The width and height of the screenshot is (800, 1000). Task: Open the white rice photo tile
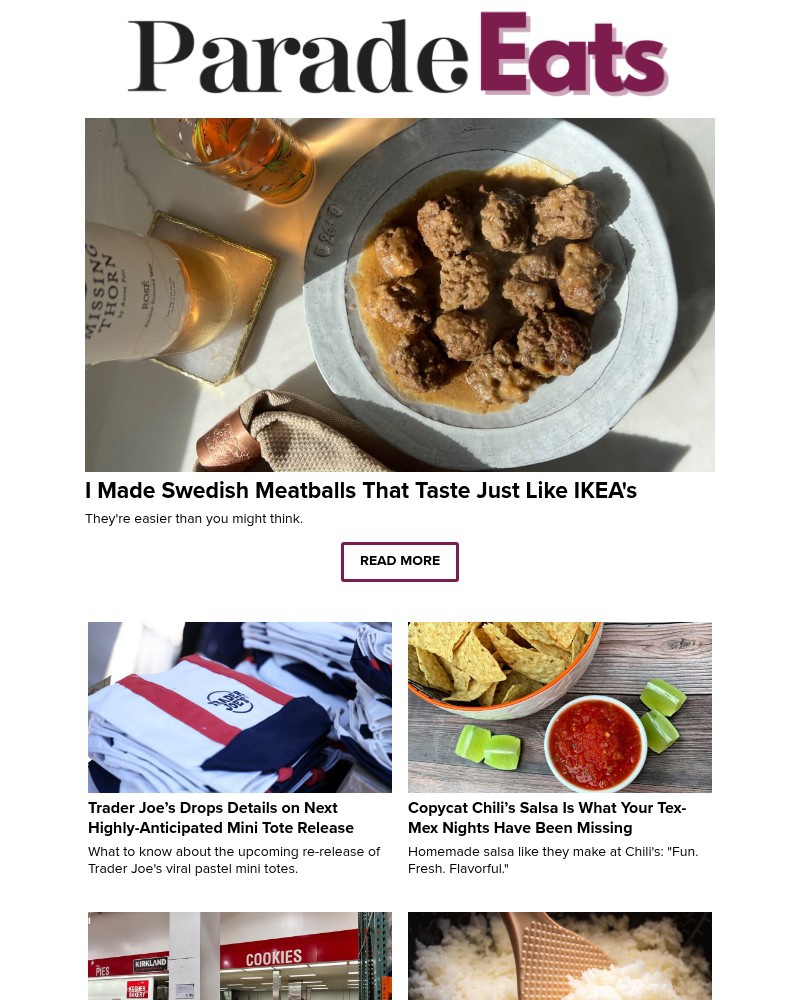click(560, 956)
